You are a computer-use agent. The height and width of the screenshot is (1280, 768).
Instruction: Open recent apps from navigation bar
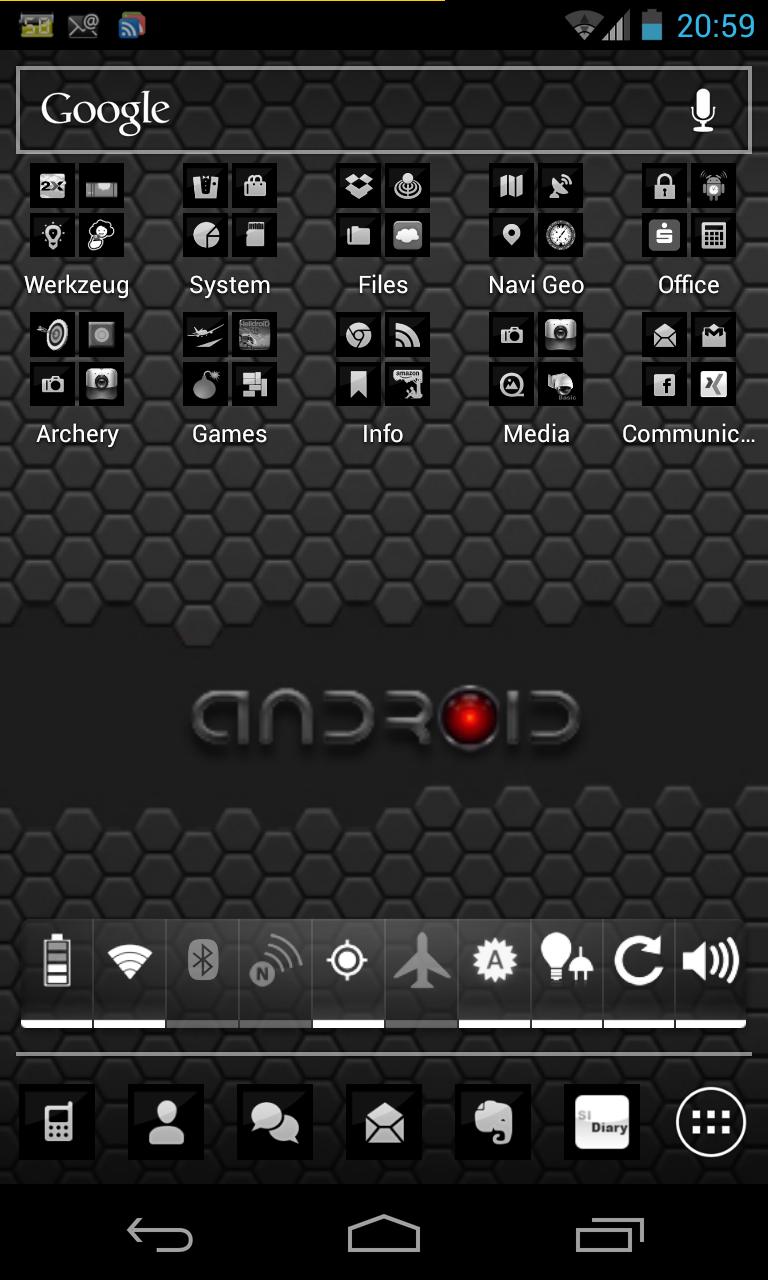point(610,1234)
